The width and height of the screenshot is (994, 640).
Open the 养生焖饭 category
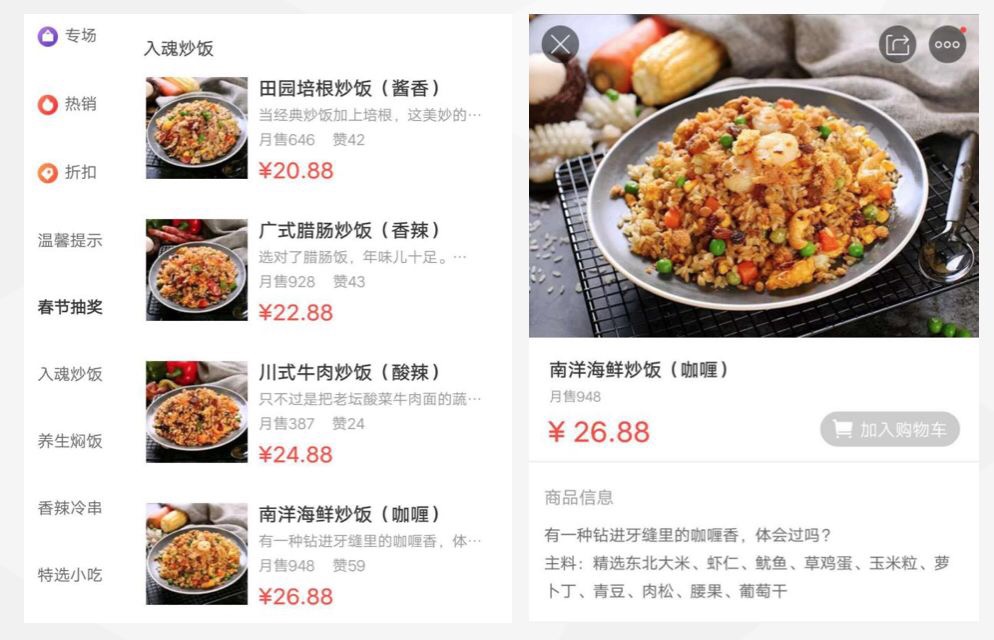(x=70, y=441)
